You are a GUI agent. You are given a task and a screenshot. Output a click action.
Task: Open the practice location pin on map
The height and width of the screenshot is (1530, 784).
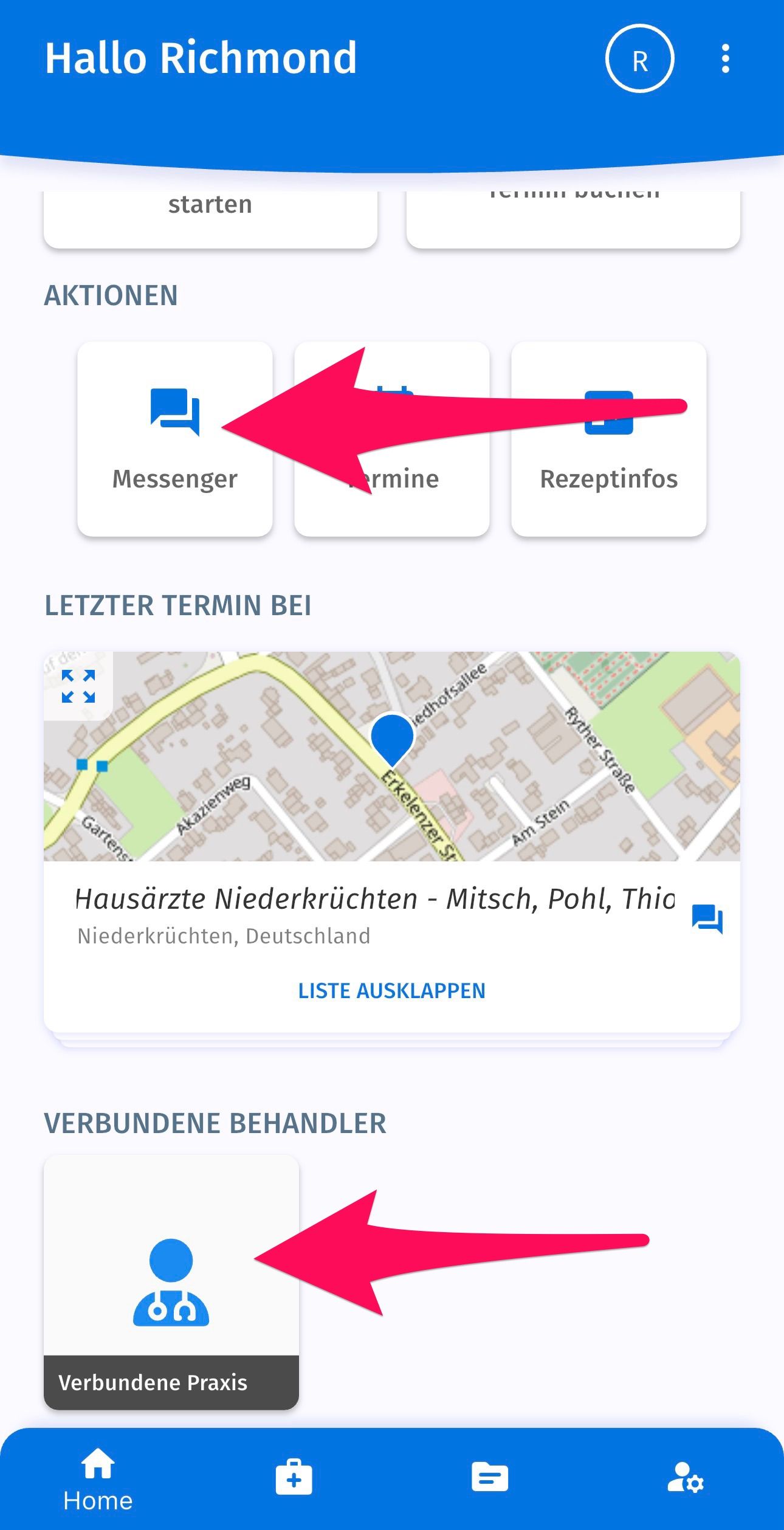pyautogui.click(x=392, y=737)
